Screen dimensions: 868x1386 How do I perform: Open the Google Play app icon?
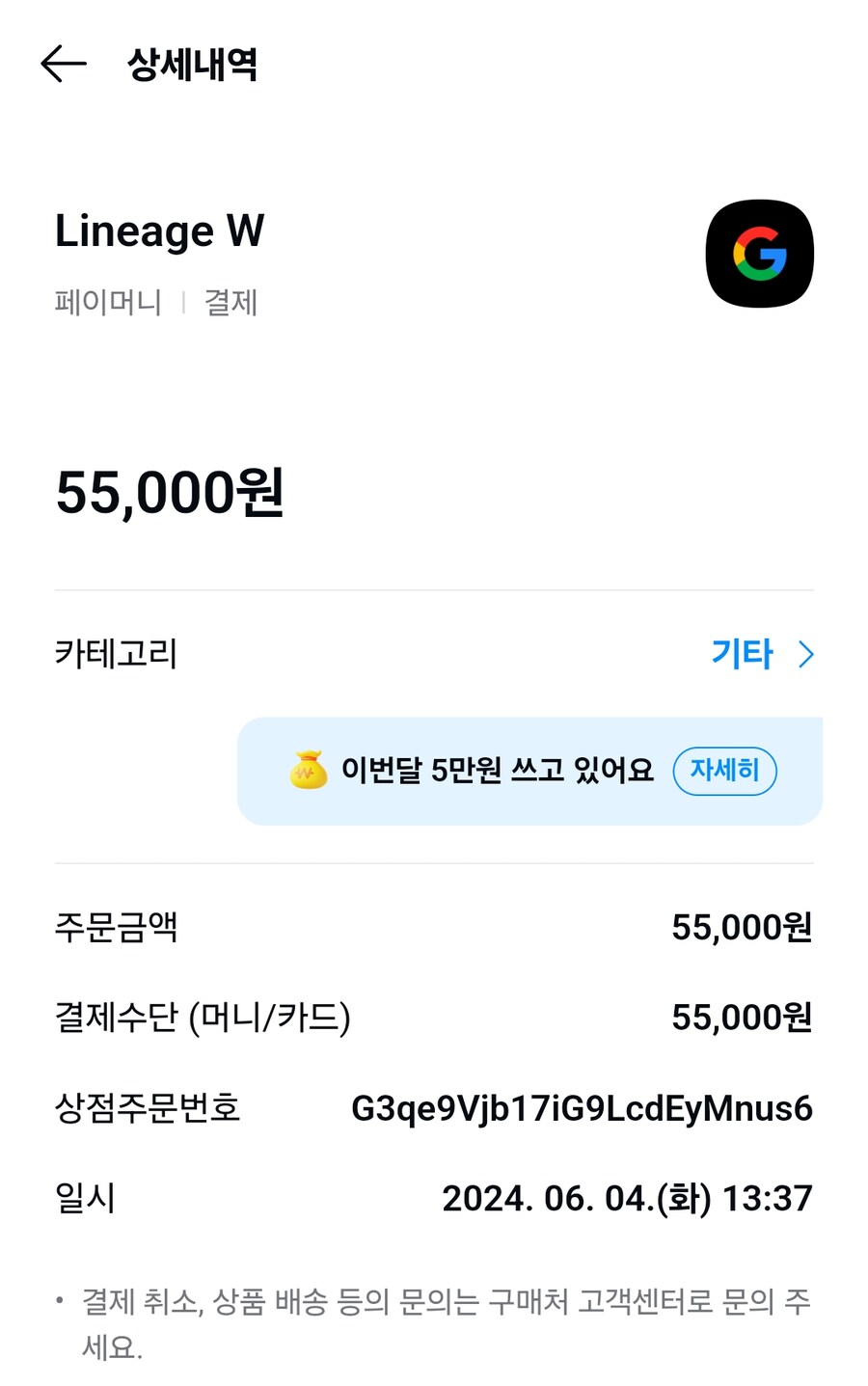760,253
